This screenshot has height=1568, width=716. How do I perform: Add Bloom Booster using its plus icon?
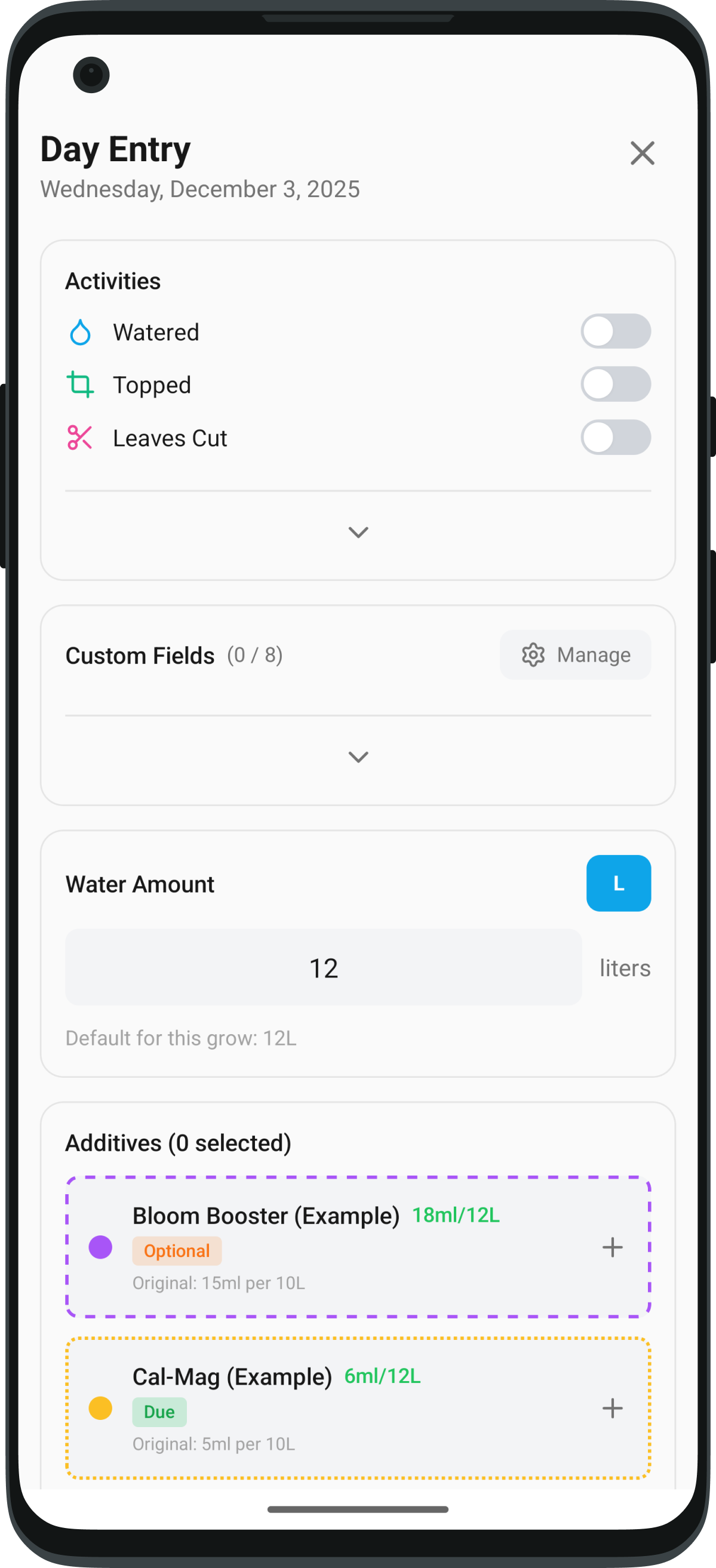pos(613,1248)
